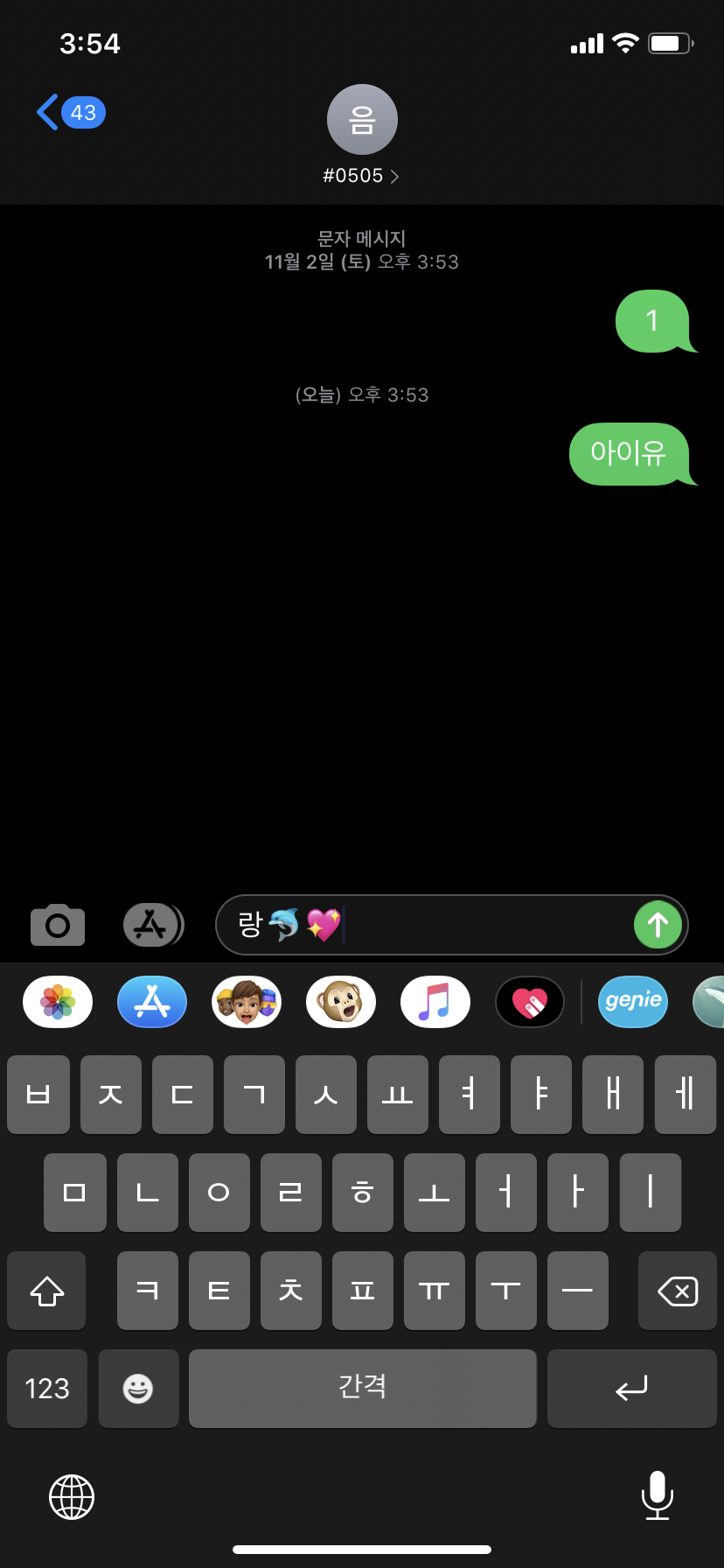Open contact details for #0505
This screenshot has width=724, height=1568.
[361, 175]
